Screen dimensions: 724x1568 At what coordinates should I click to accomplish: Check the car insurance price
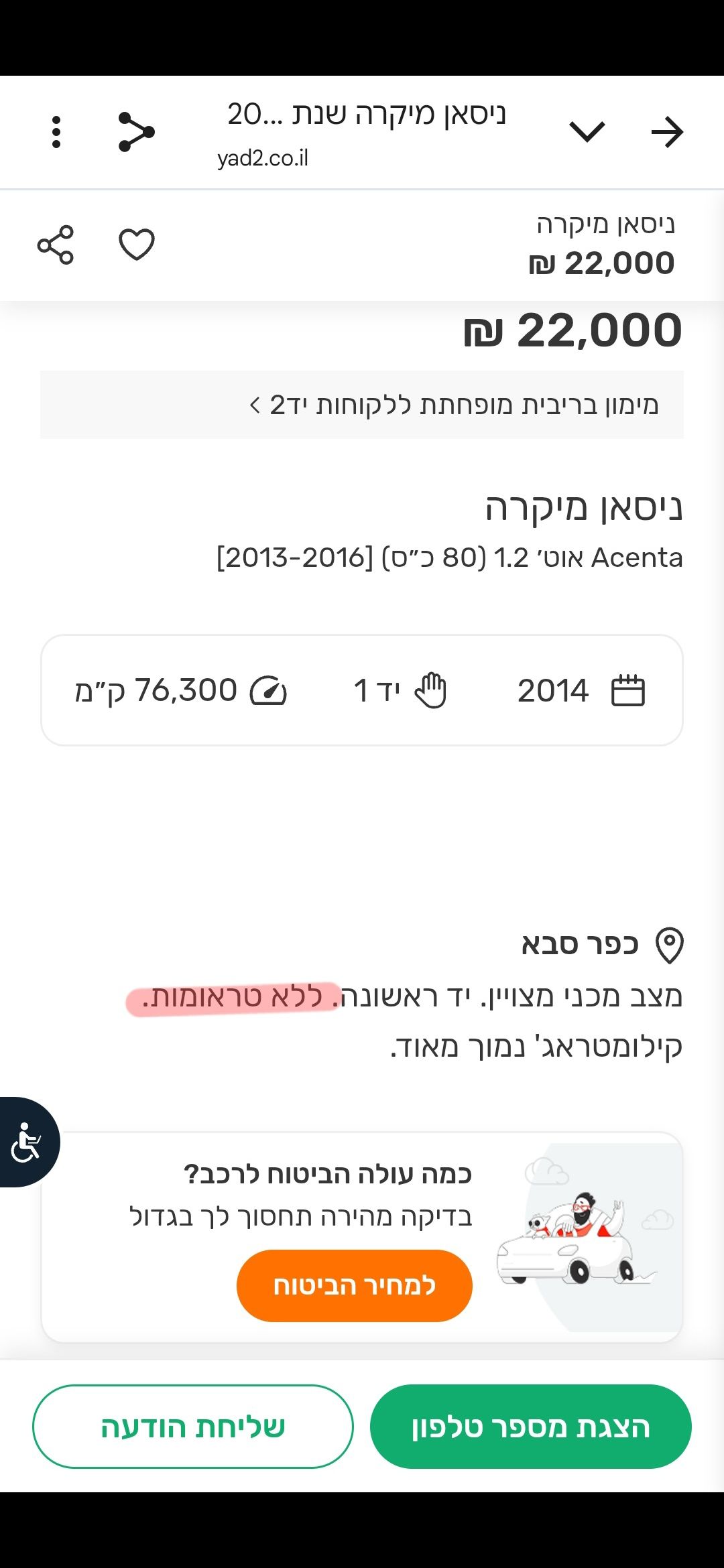(x=354, y=1285)
